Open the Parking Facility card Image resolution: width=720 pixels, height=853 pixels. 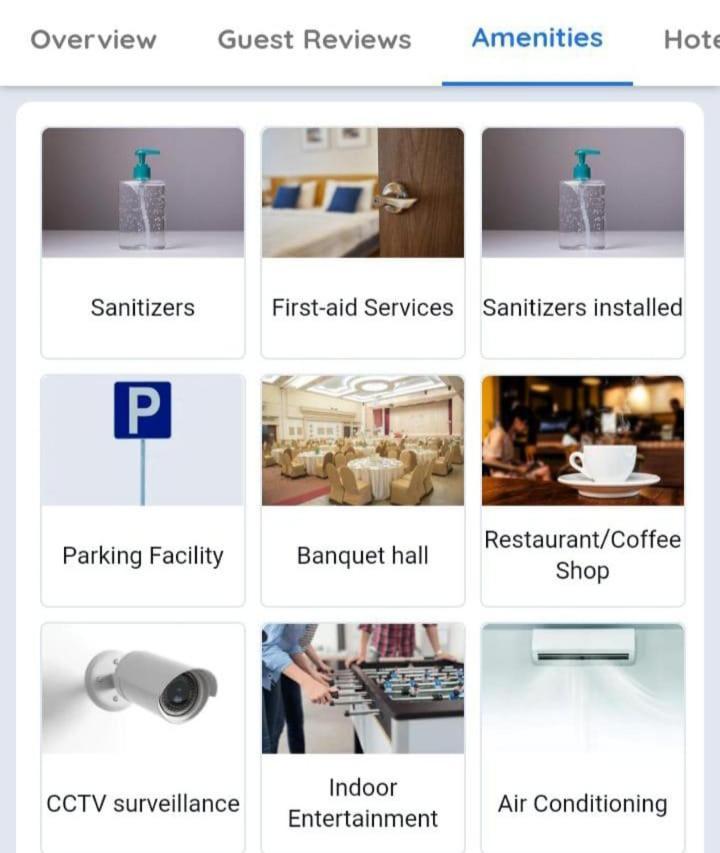143,490
